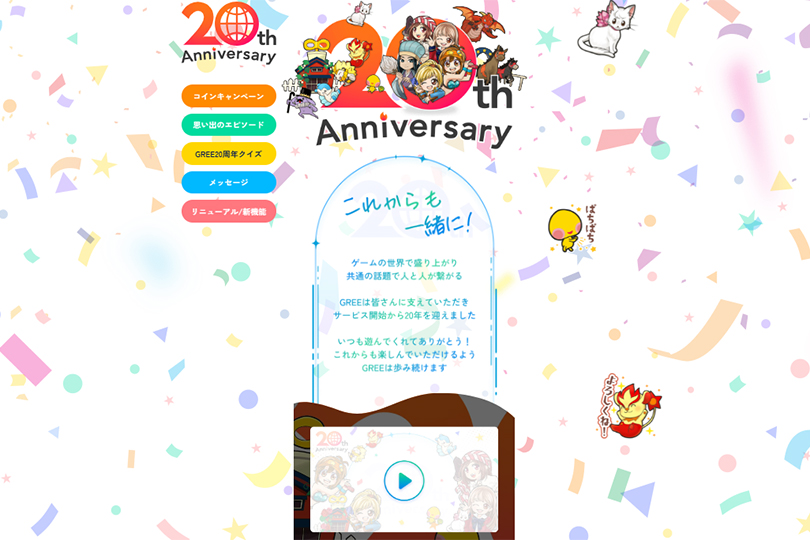The width and height of the screenshot is (810, 540).
Task: Go to 思い出のエピソード
Action: 229,125
